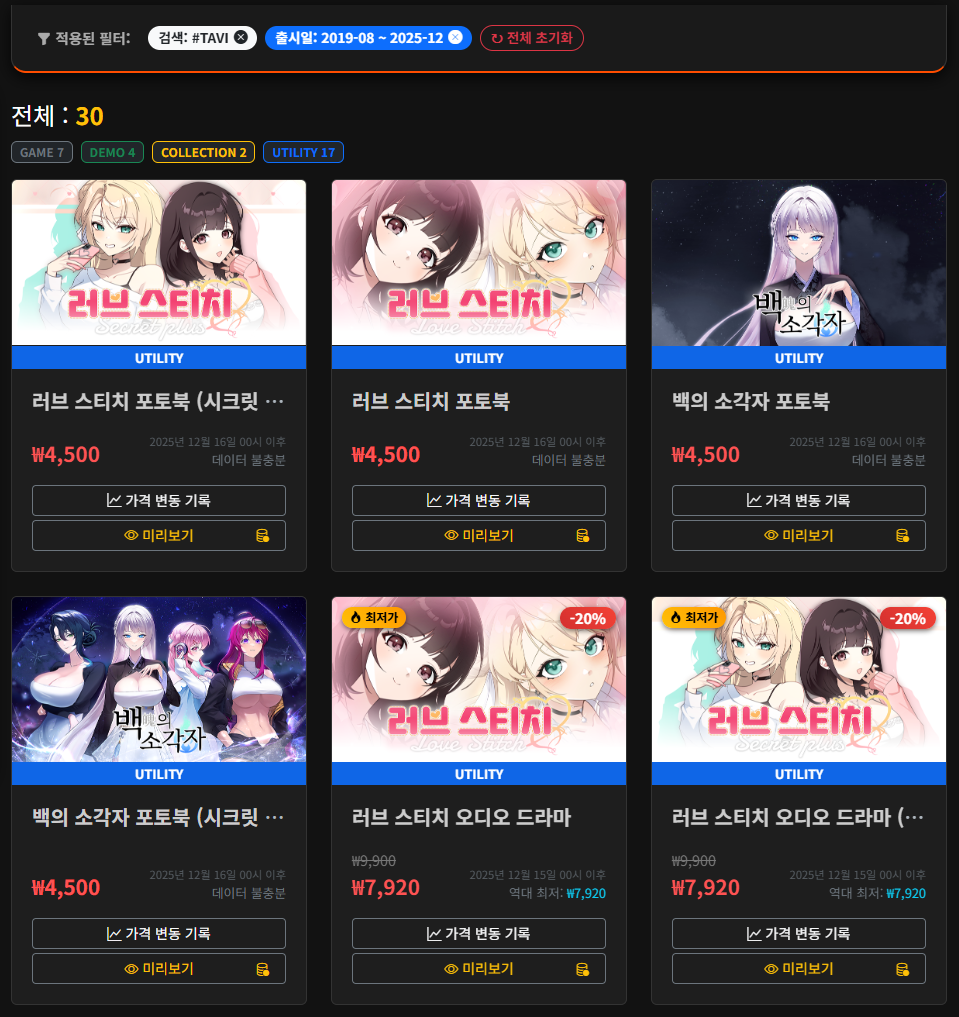Clear the release date filter chip
The image size is (959, 1017).
[x=455, y=38]
